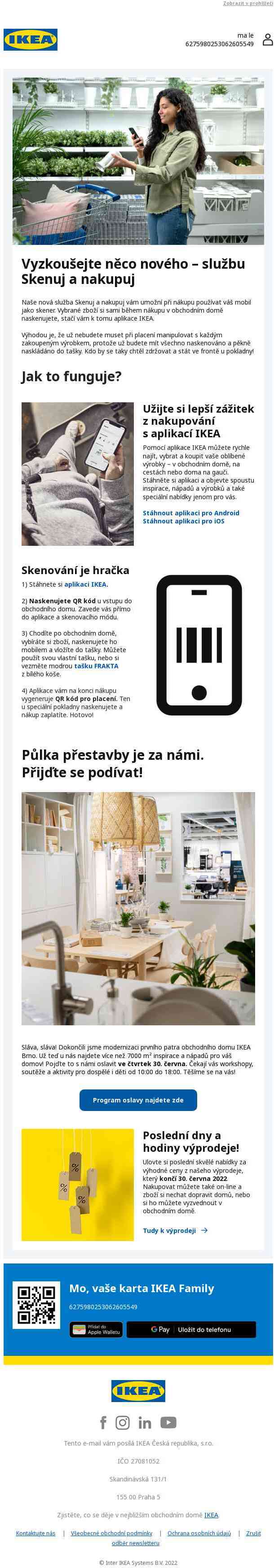The width and height of the screenshot is (274, 1568).
Task: Open the aplikaci IKEA link
Action: (x=86, y=584)
